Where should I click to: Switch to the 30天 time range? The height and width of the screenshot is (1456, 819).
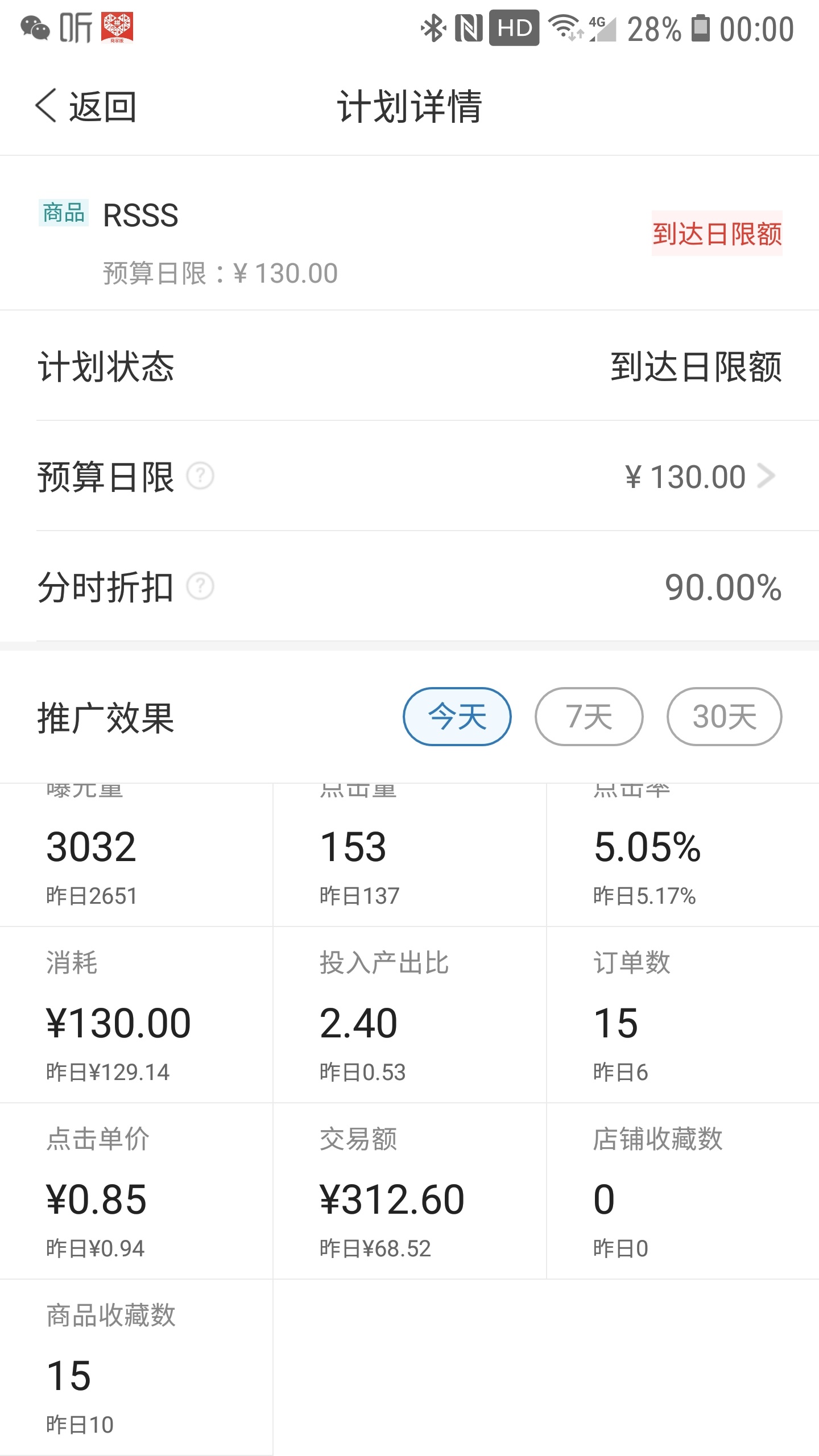point(724,717)
